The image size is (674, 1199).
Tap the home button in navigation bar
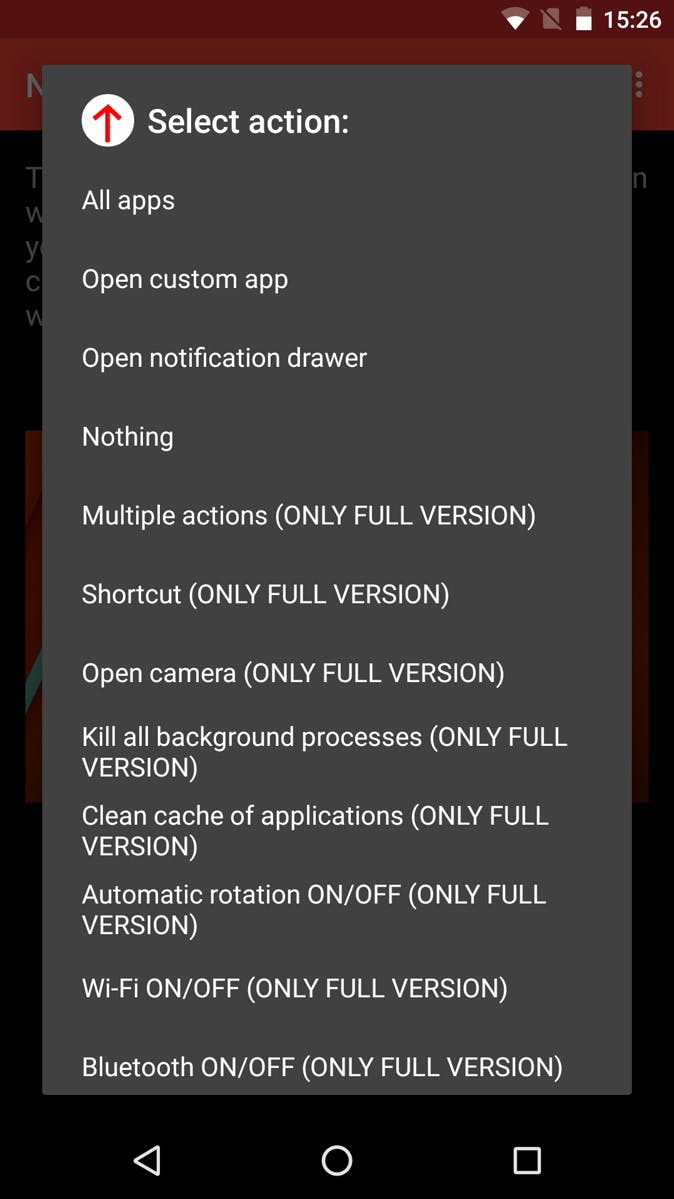[x=337, y=1160]
